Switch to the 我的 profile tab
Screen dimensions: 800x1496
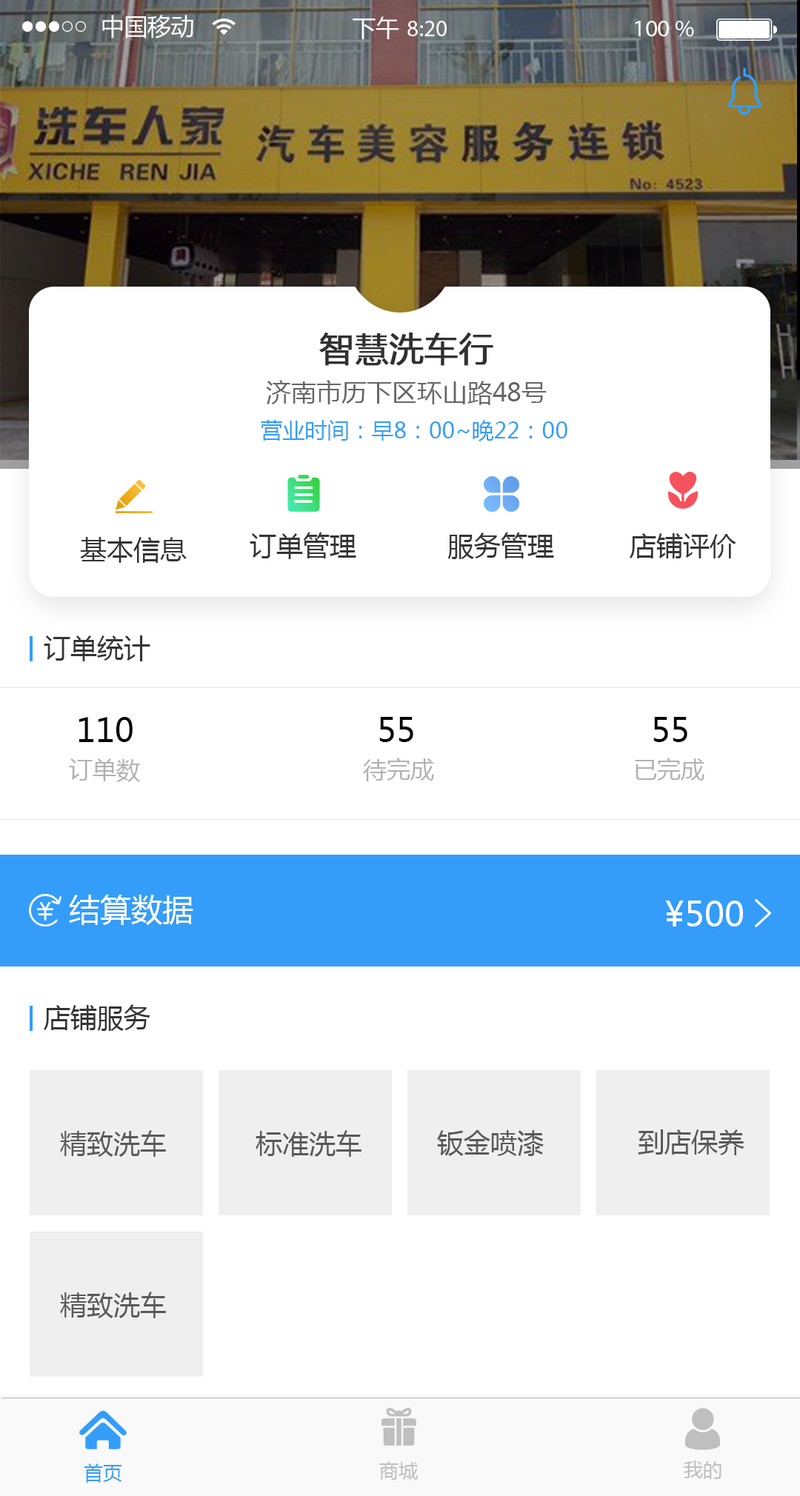click(702, 1444)
